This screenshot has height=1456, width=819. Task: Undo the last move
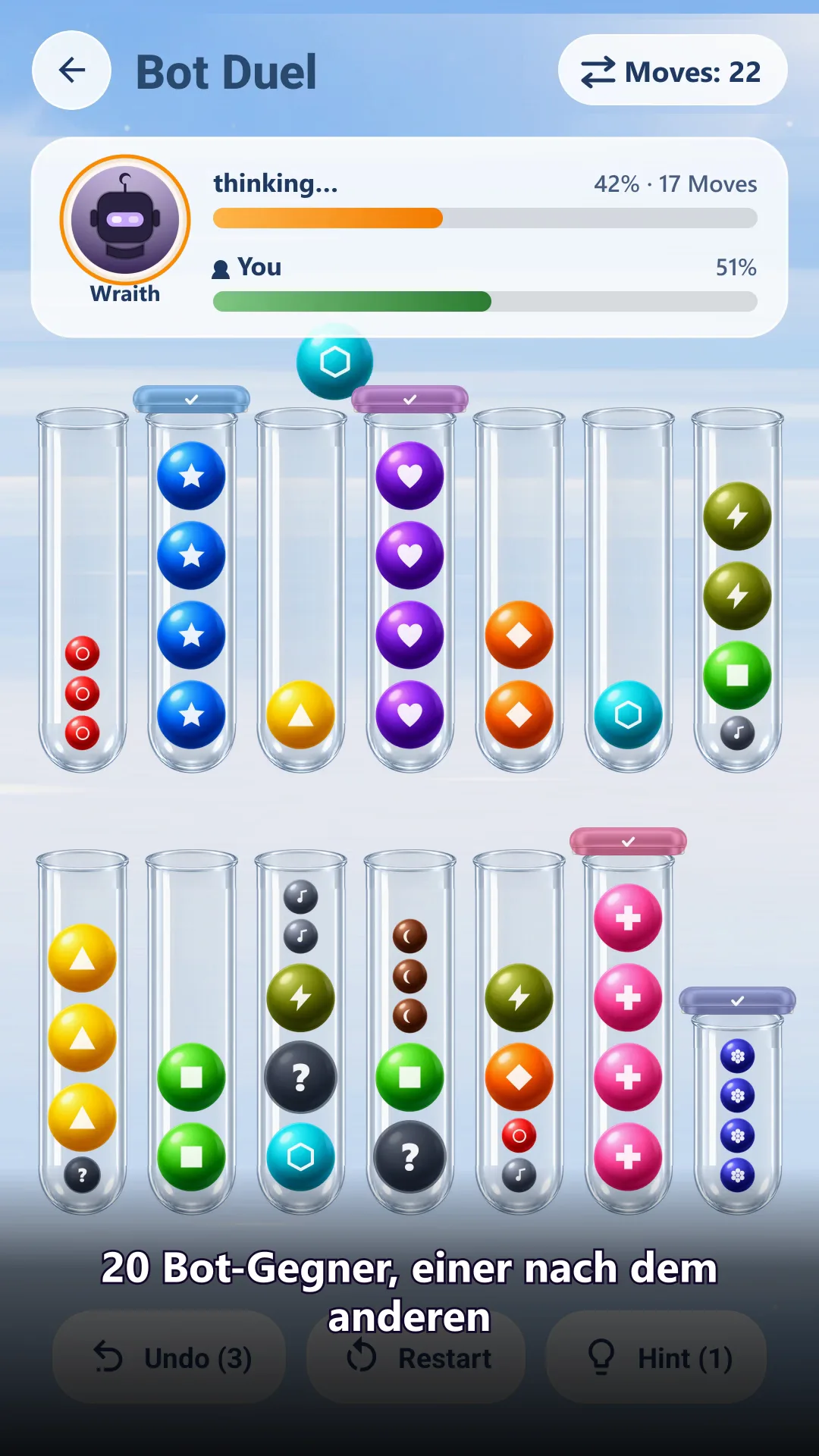(x=169, y=1357)
